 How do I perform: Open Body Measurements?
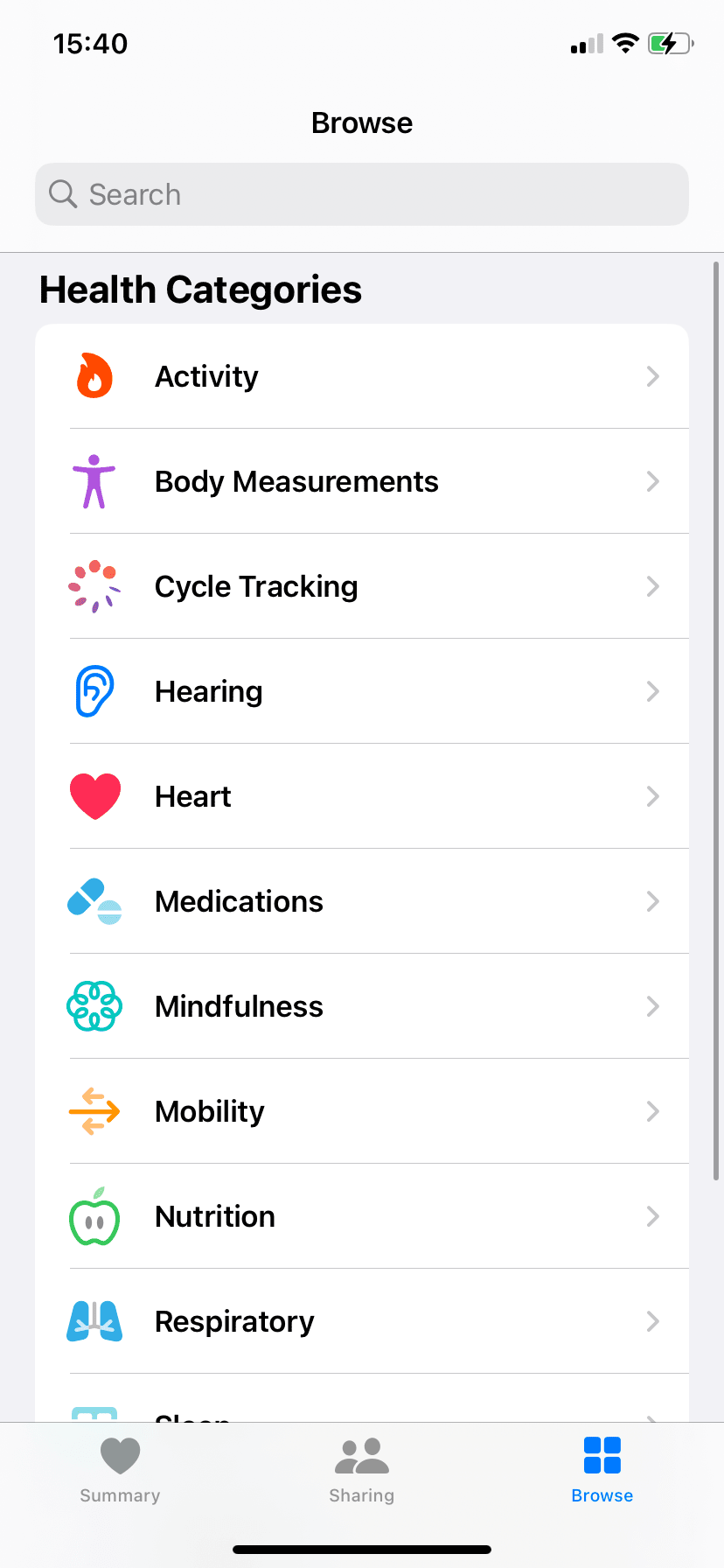[x=362, y=481]
